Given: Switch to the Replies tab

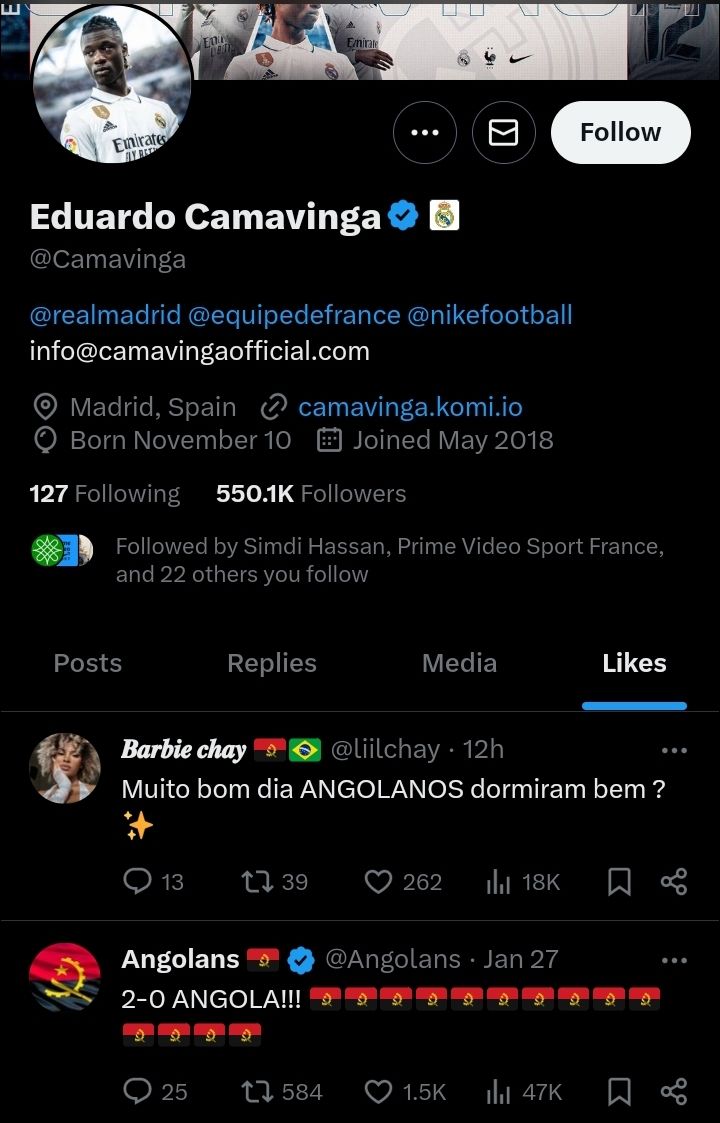Looking at the screenshot, I should click(272, 663).
